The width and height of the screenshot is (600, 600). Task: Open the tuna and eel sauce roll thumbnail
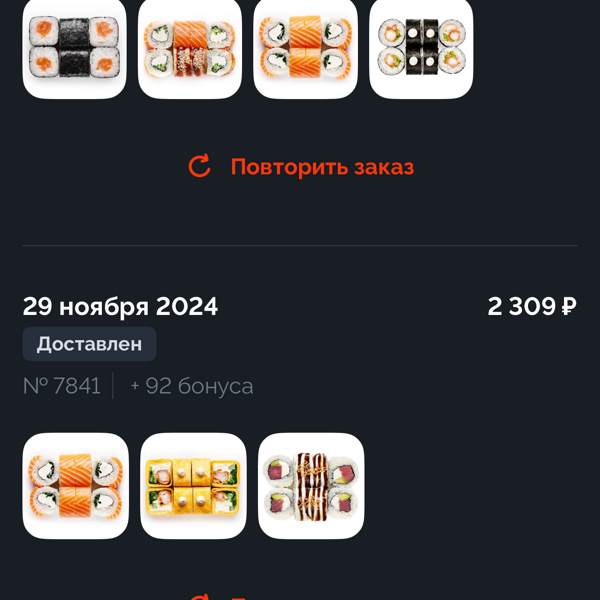coord(311,486)
